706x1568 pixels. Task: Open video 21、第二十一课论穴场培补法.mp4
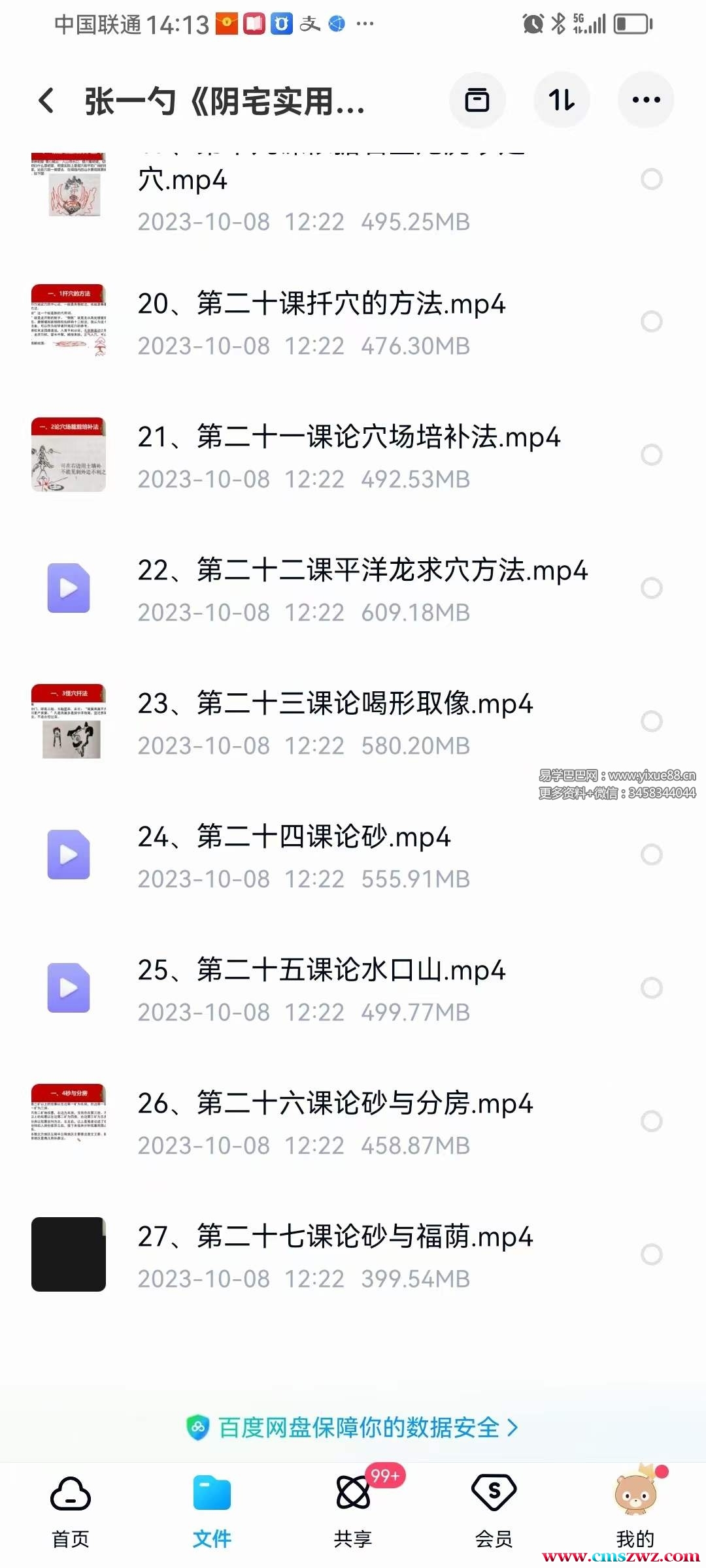(x=348, y=438)
